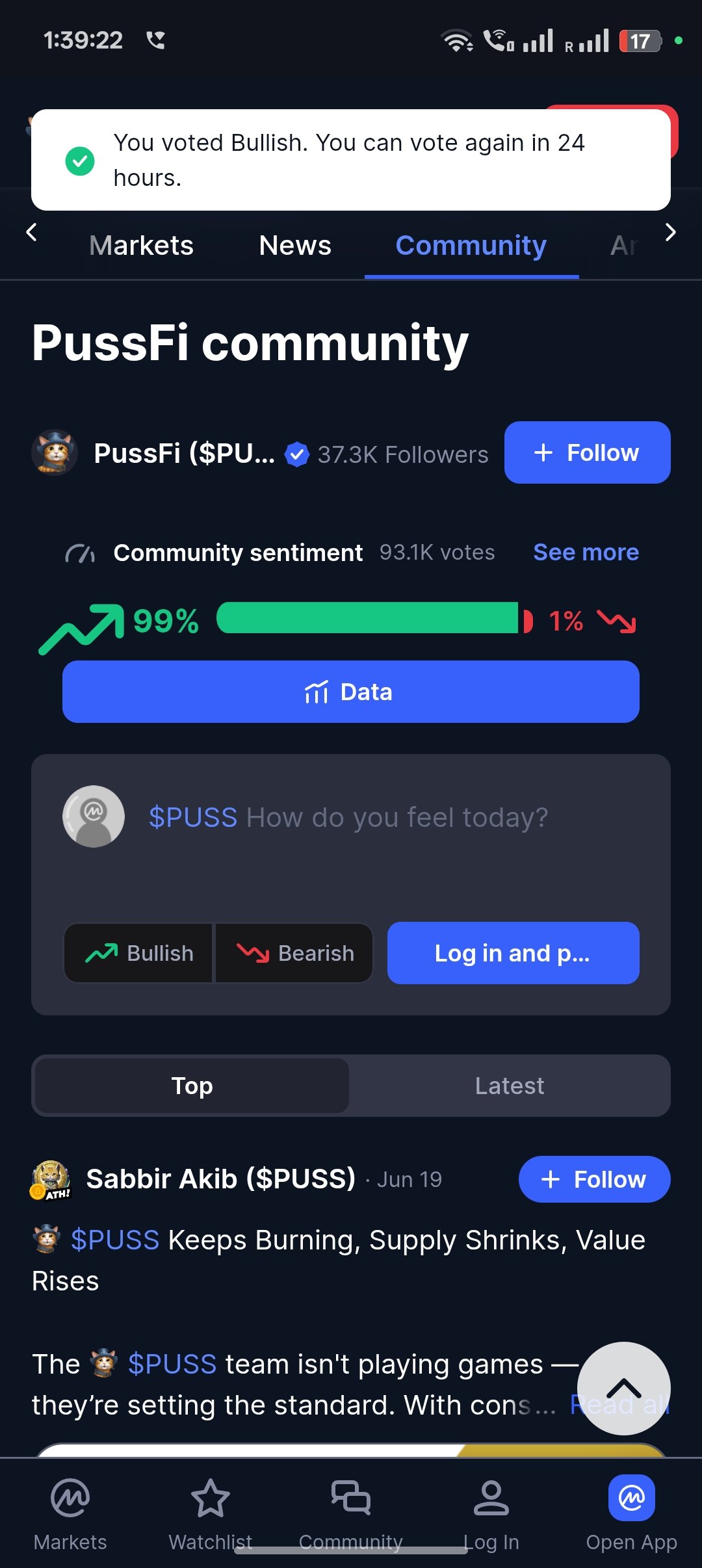Select the Community top tab
This screenshot has height=1568, width=702.
pos(471,246)
